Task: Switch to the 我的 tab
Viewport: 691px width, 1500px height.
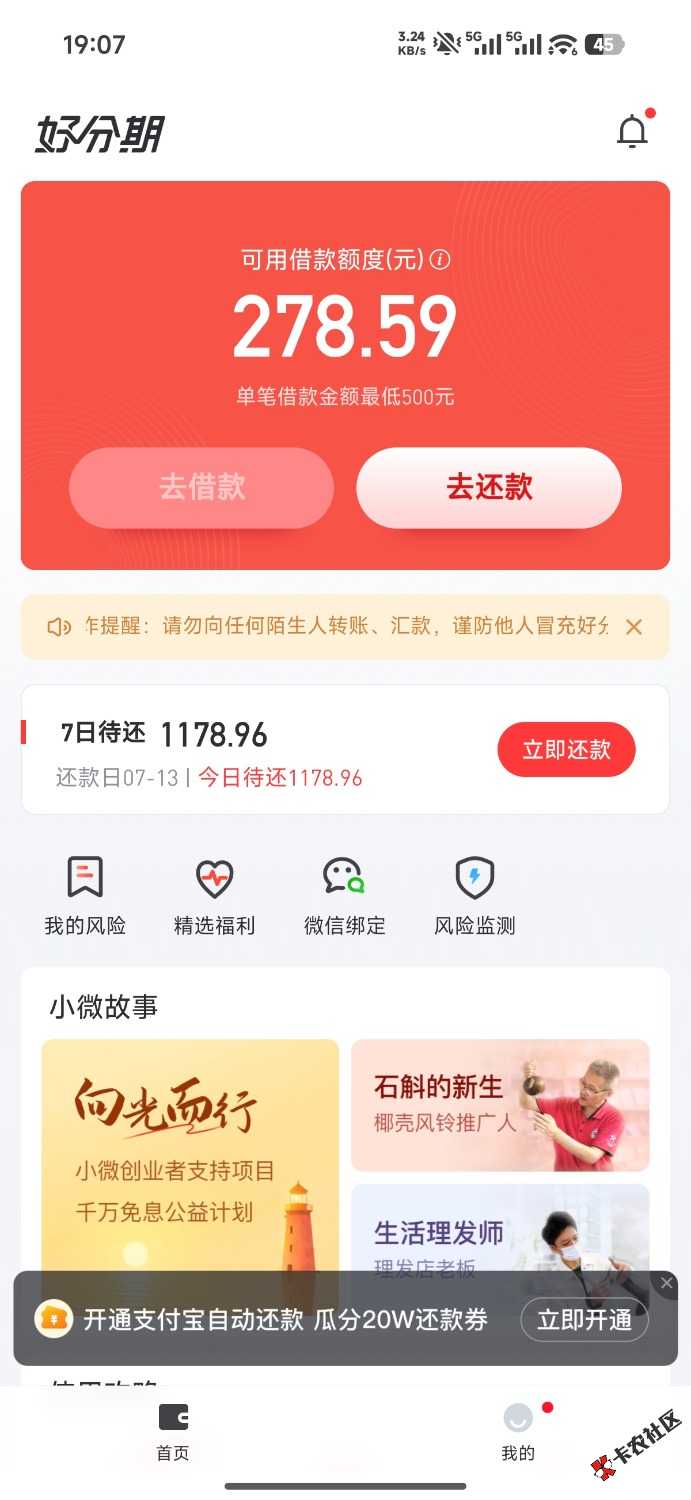Action: [x=518, y=1433]
